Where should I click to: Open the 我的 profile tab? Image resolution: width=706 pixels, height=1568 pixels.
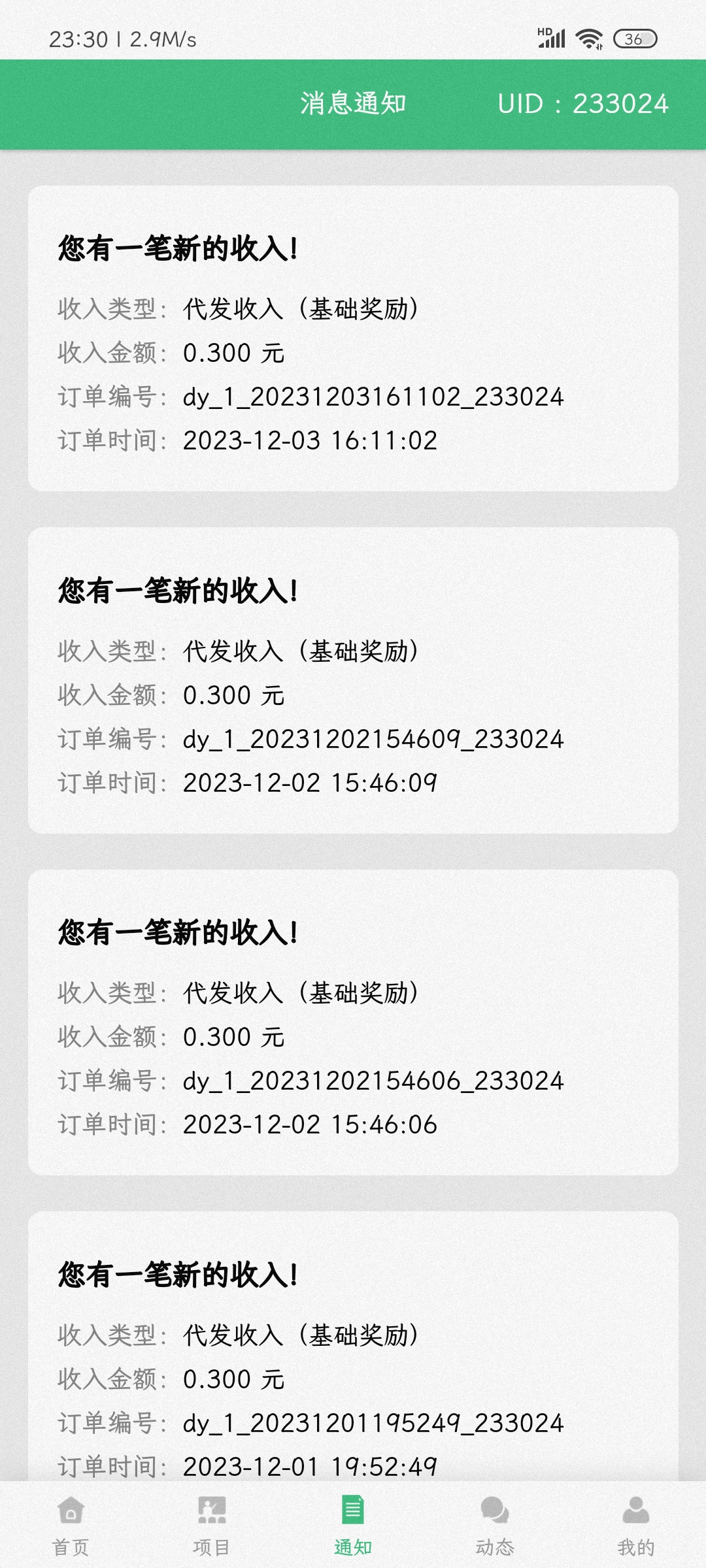[635, 1526]
